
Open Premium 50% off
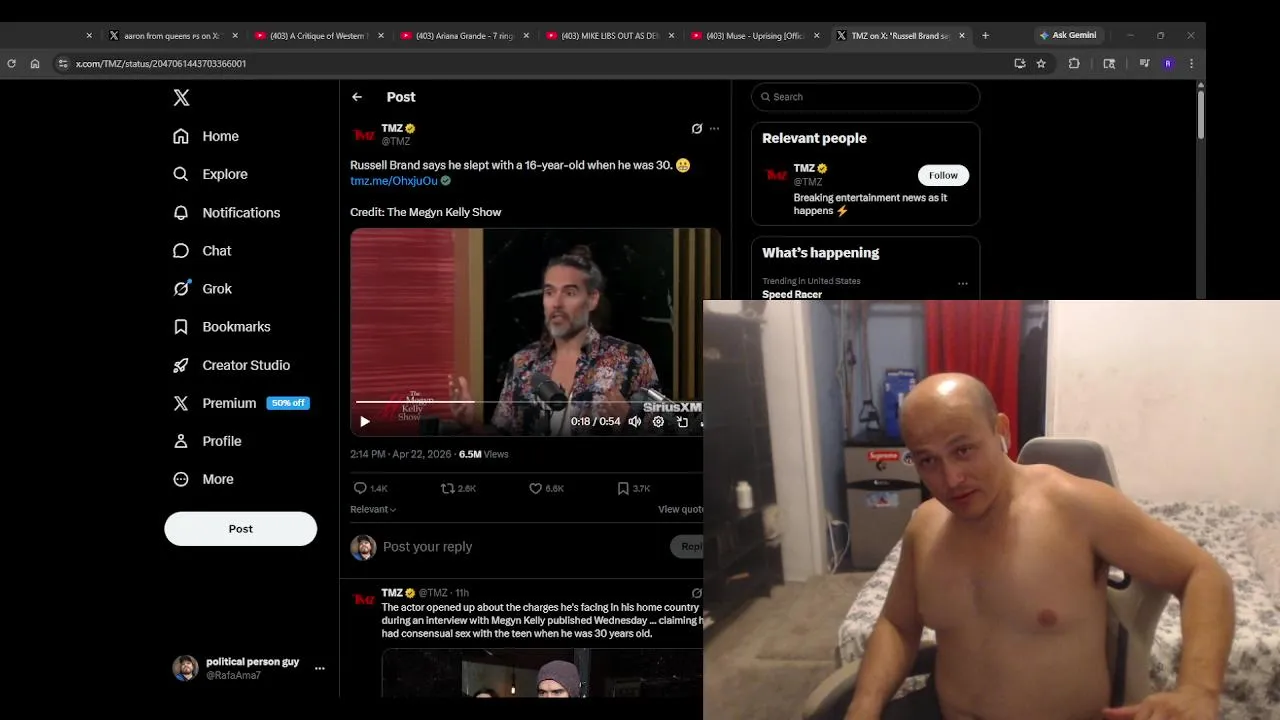241,403
